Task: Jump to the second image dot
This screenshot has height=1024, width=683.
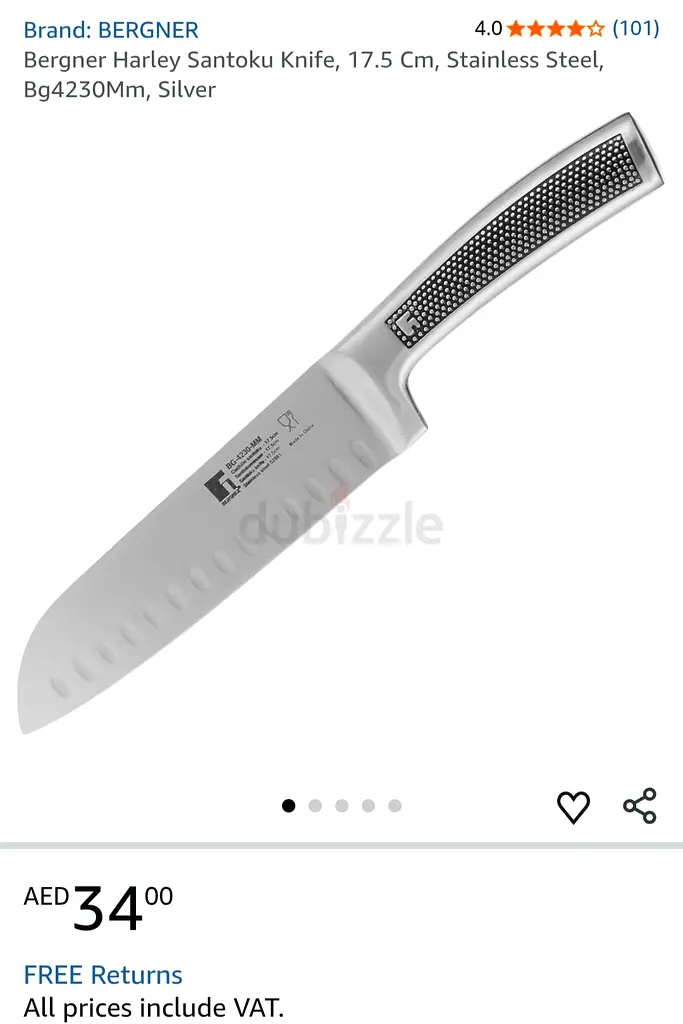Action: tap(315, 806)
